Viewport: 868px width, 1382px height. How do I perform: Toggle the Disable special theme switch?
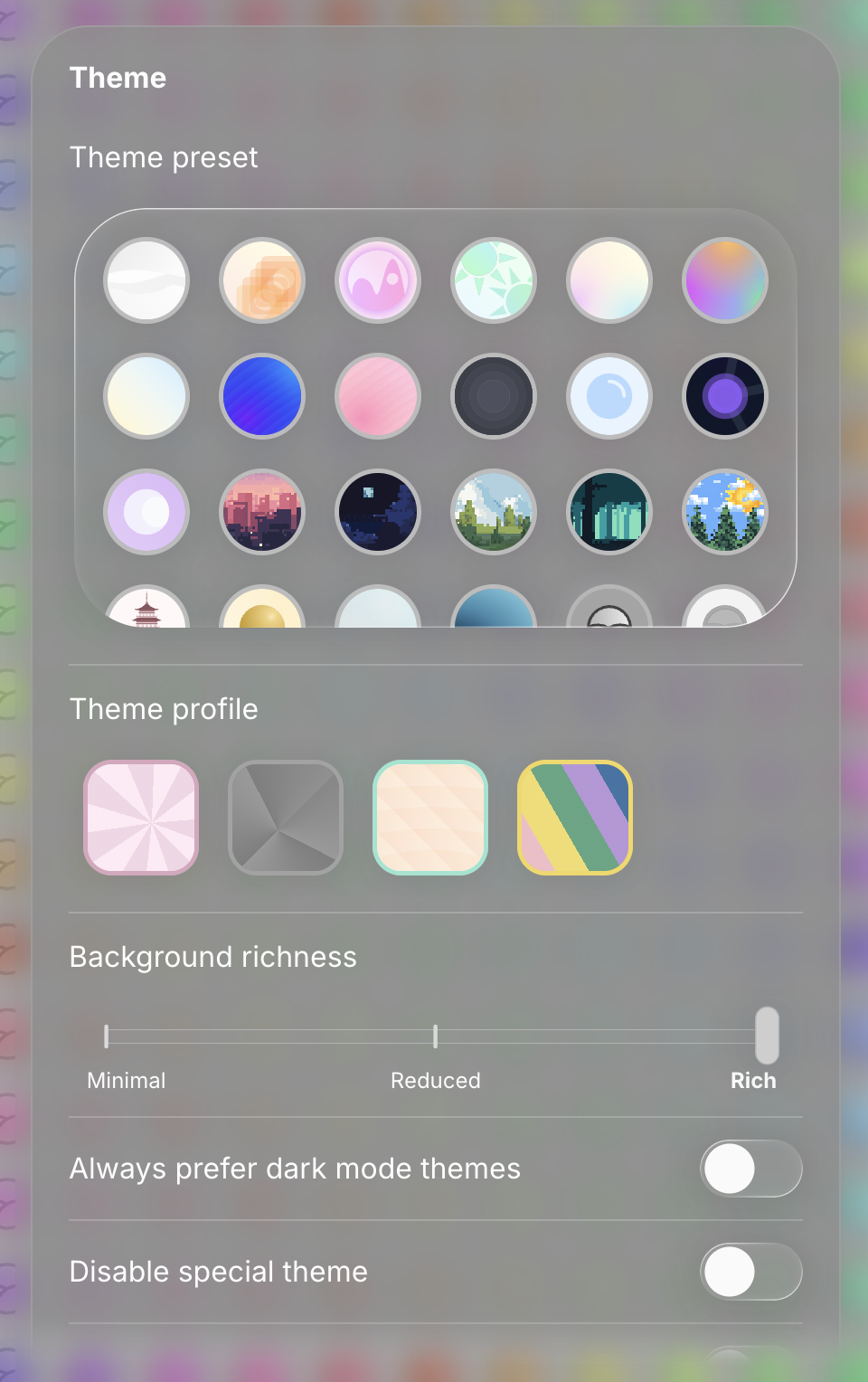(750, 1272)
